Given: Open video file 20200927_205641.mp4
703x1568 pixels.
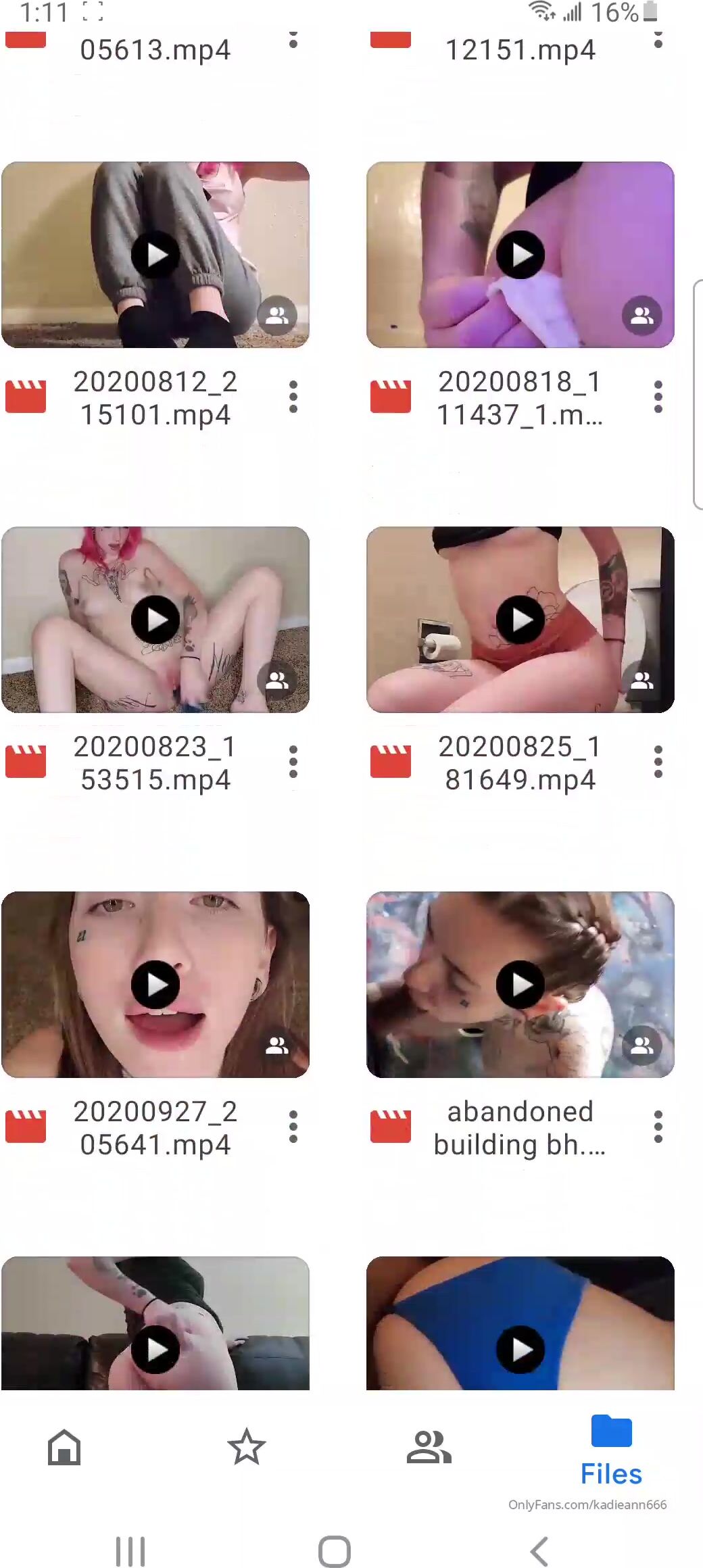Looking at the screenshot, I should (155, 985).
